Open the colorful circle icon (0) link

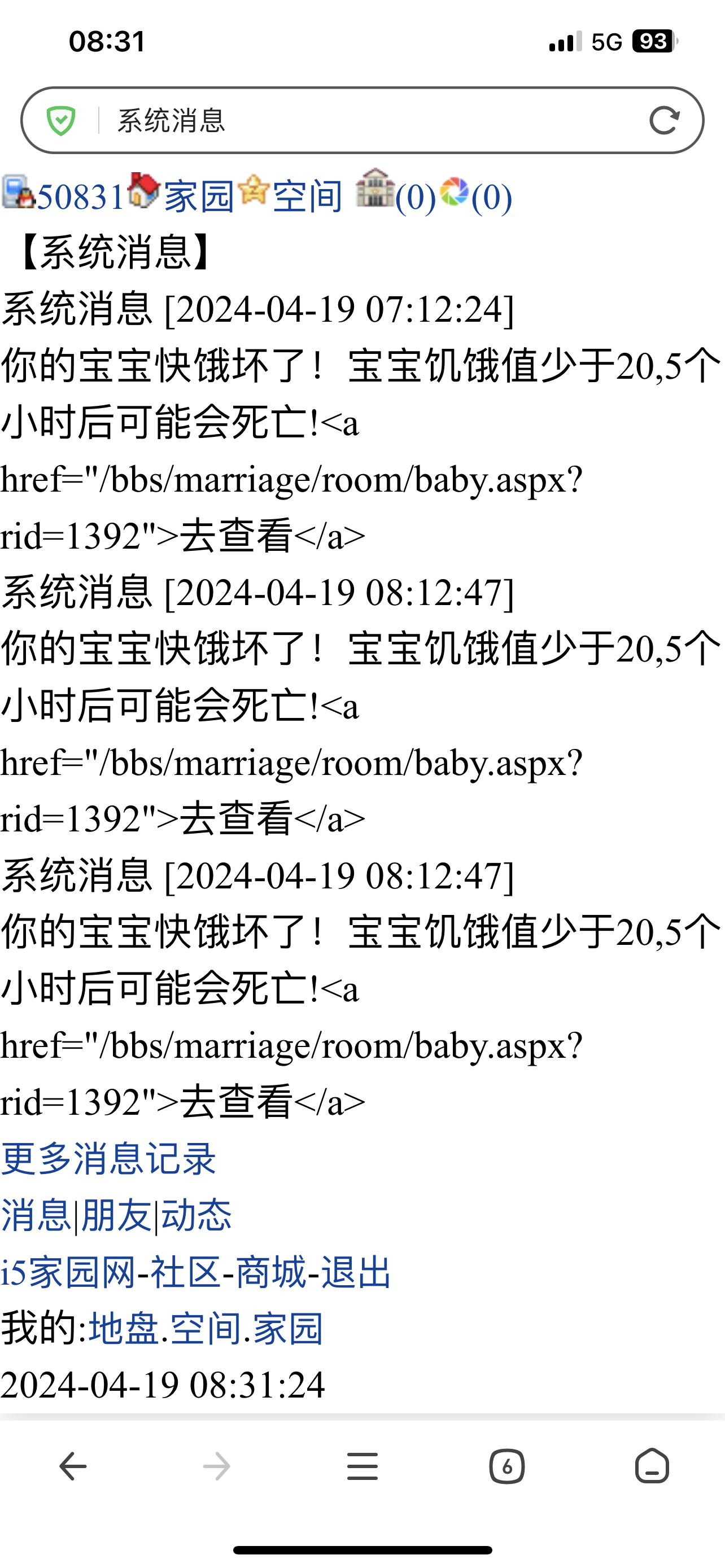[491, 196]
